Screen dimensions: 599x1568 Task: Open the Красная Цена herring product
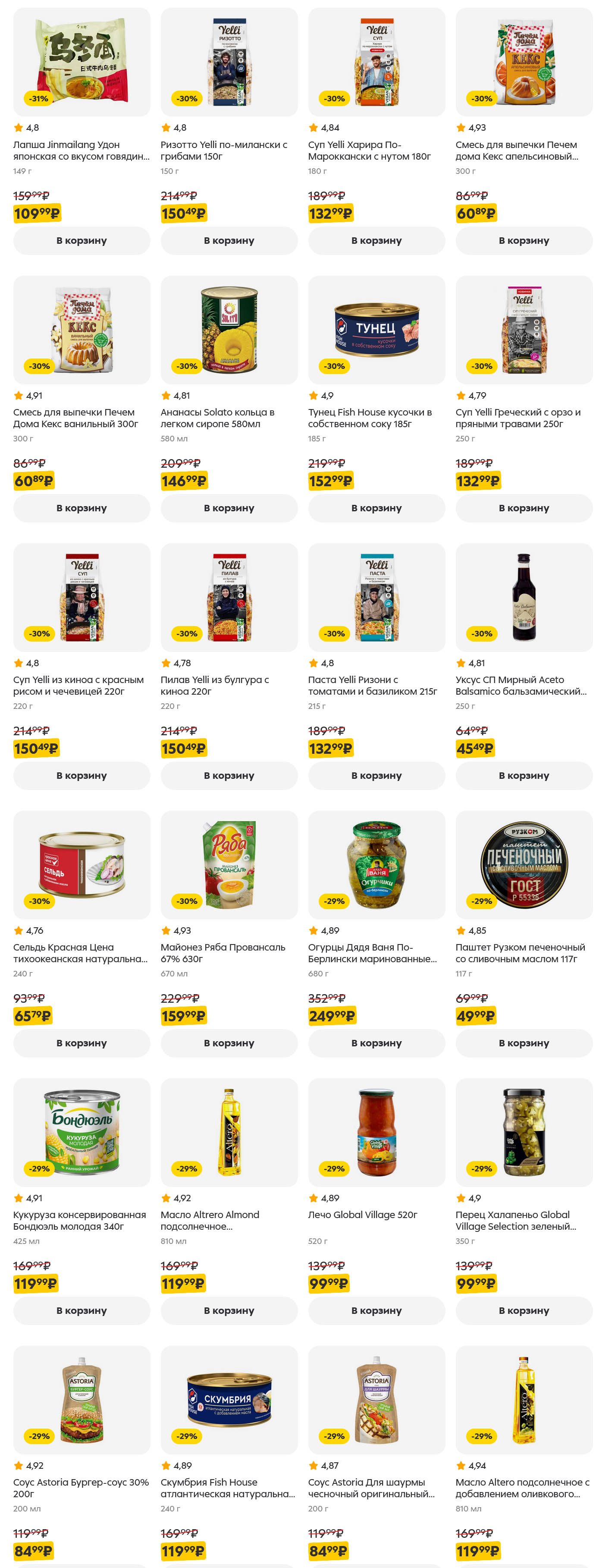(82, 864)
